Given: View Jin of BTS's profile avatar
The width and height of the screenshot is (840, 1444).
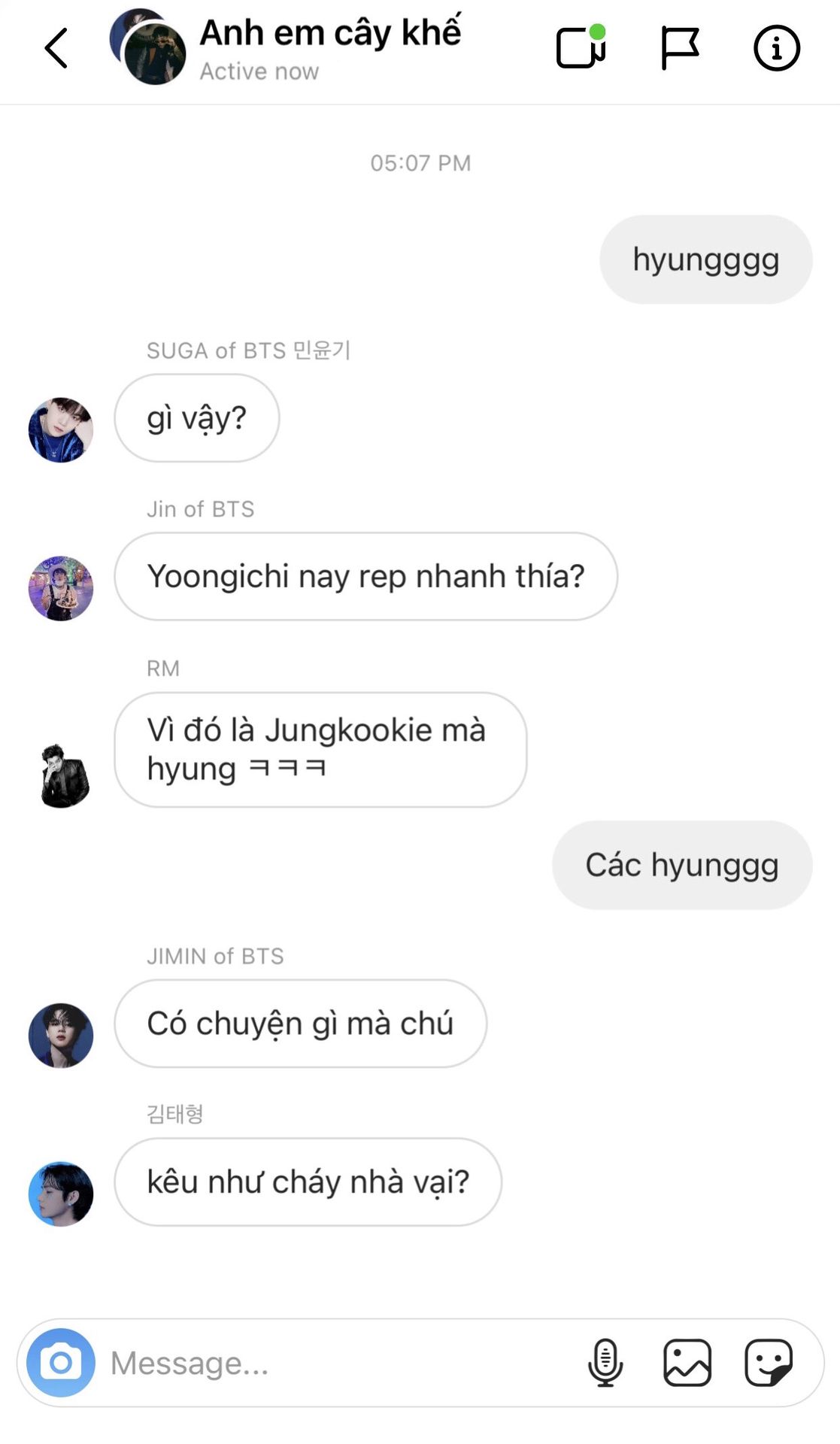Looking at the screenshot, I should point(61,588).
